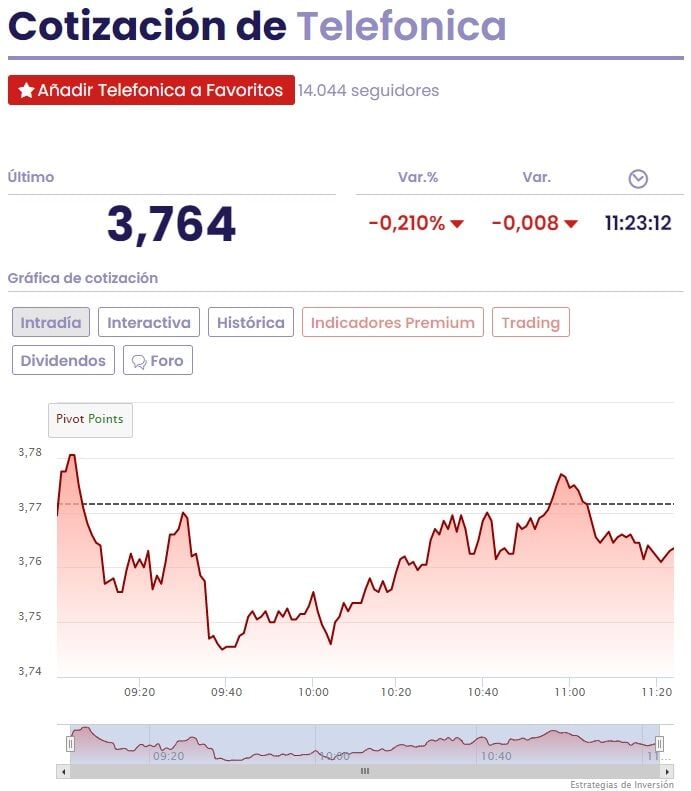The height and width of the screenshot is (791, 691).
Task: Tap the scrollbar left arrow
Action: point(65,771)
